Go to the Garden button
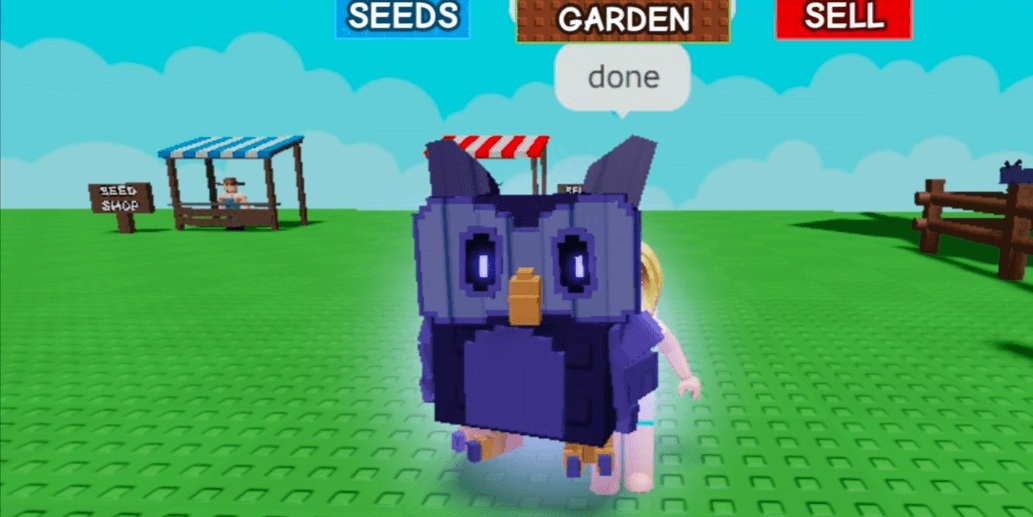This screenshot has height=517, width=1033. 623,20
